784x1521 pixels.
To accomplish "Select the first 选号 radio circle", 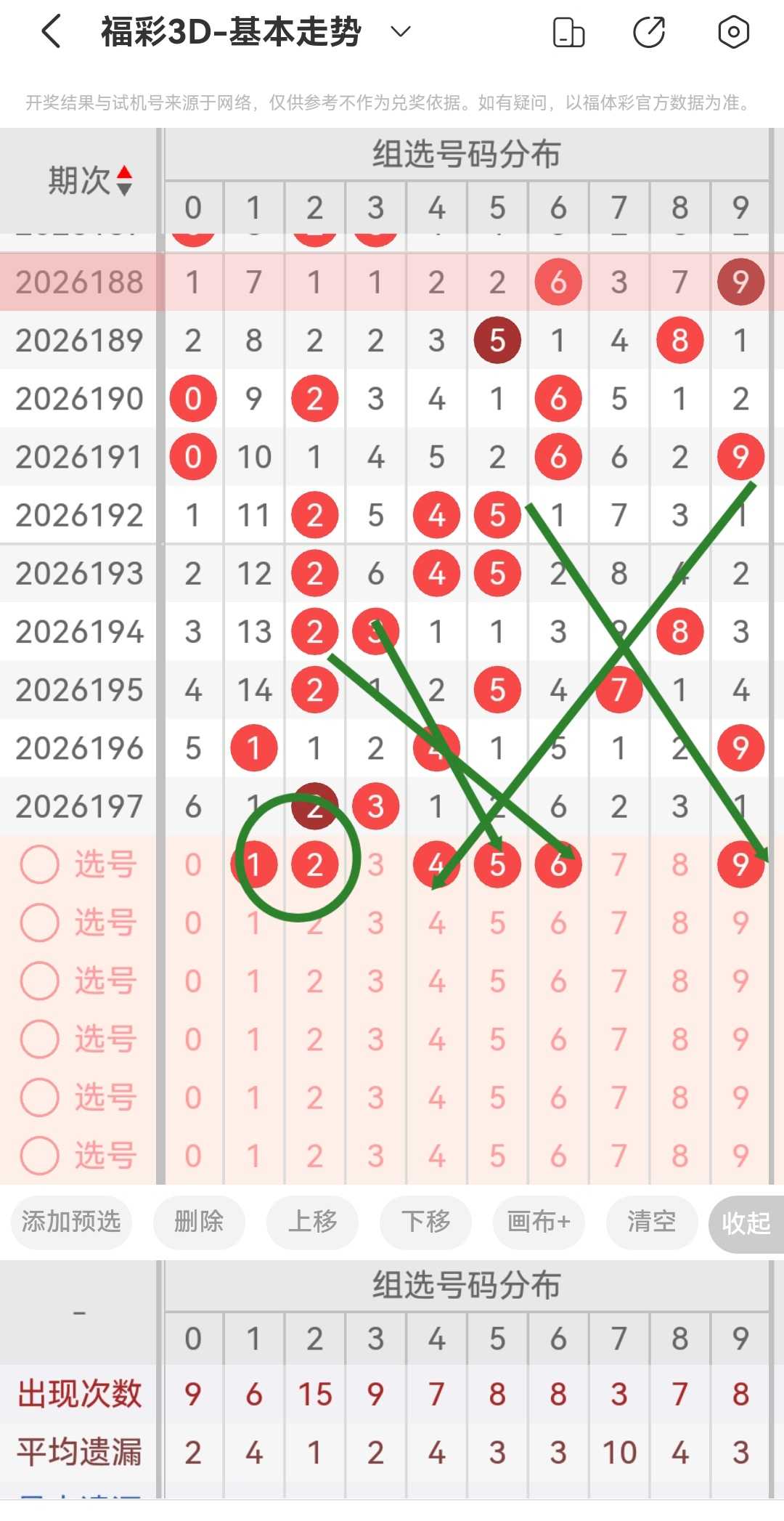I will point(39,864).
